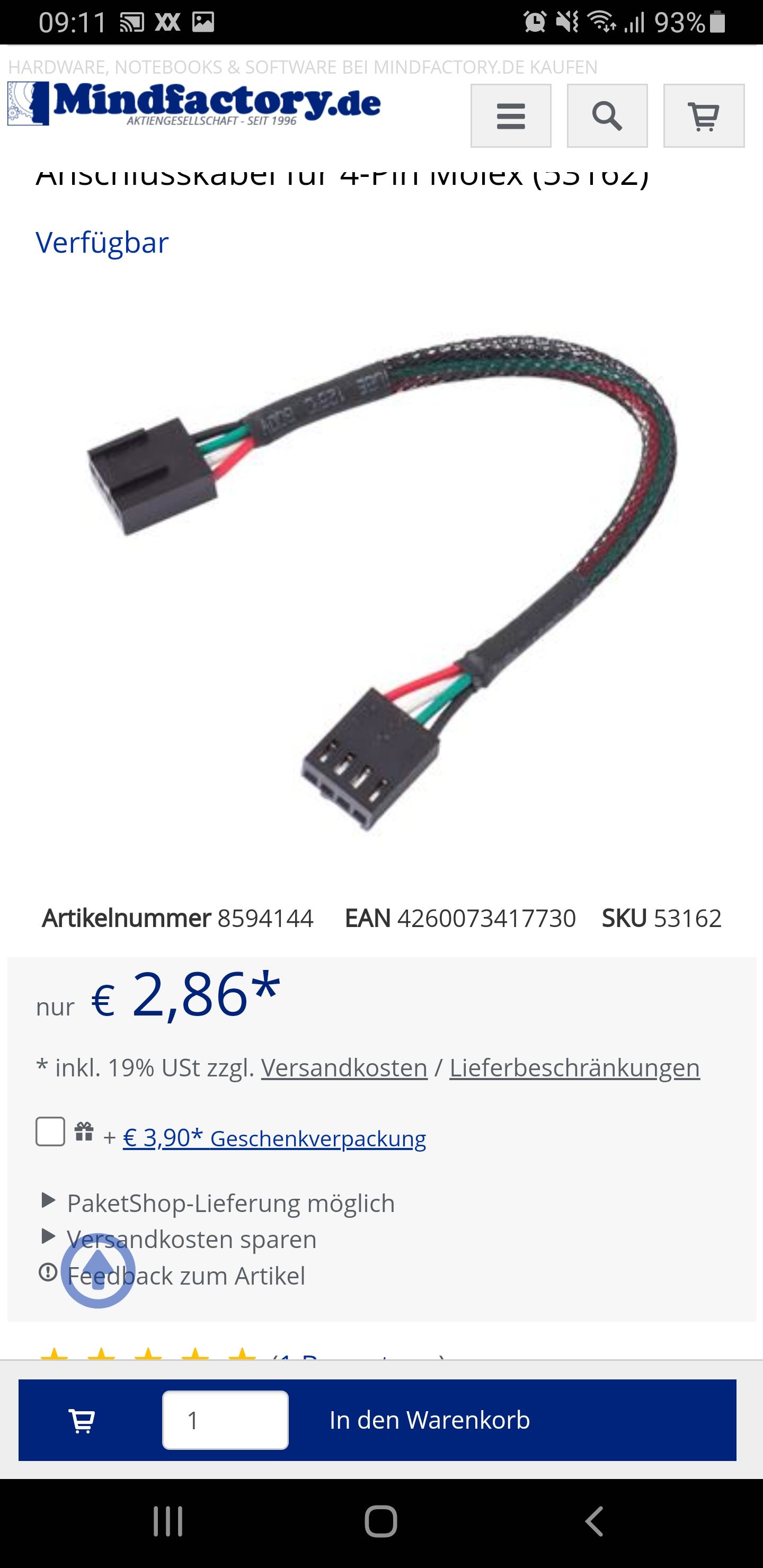763x1568 pixels.
Task: Open the Lieferbeschränkungen link
Action: [574, 1067]
